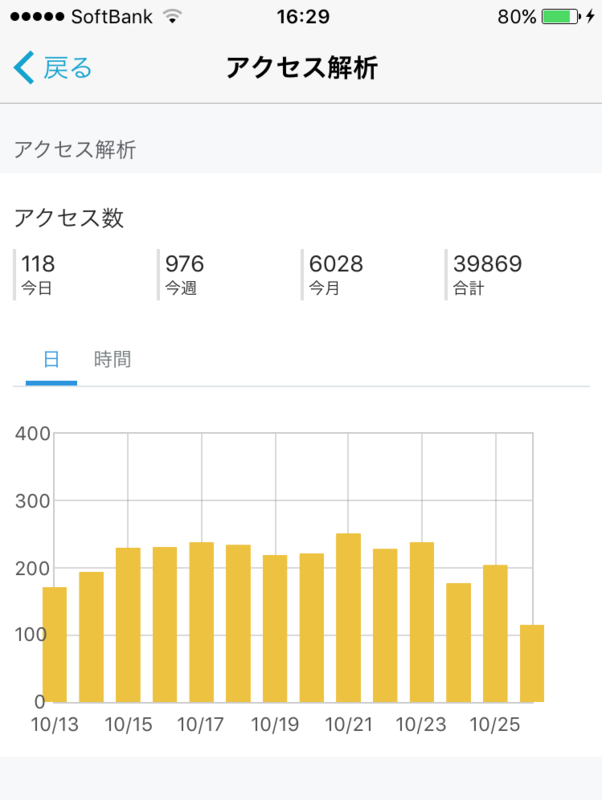
Task: Switch to the 時間 hourly tab
Action: pyautogui.click(x=112, y=360)
